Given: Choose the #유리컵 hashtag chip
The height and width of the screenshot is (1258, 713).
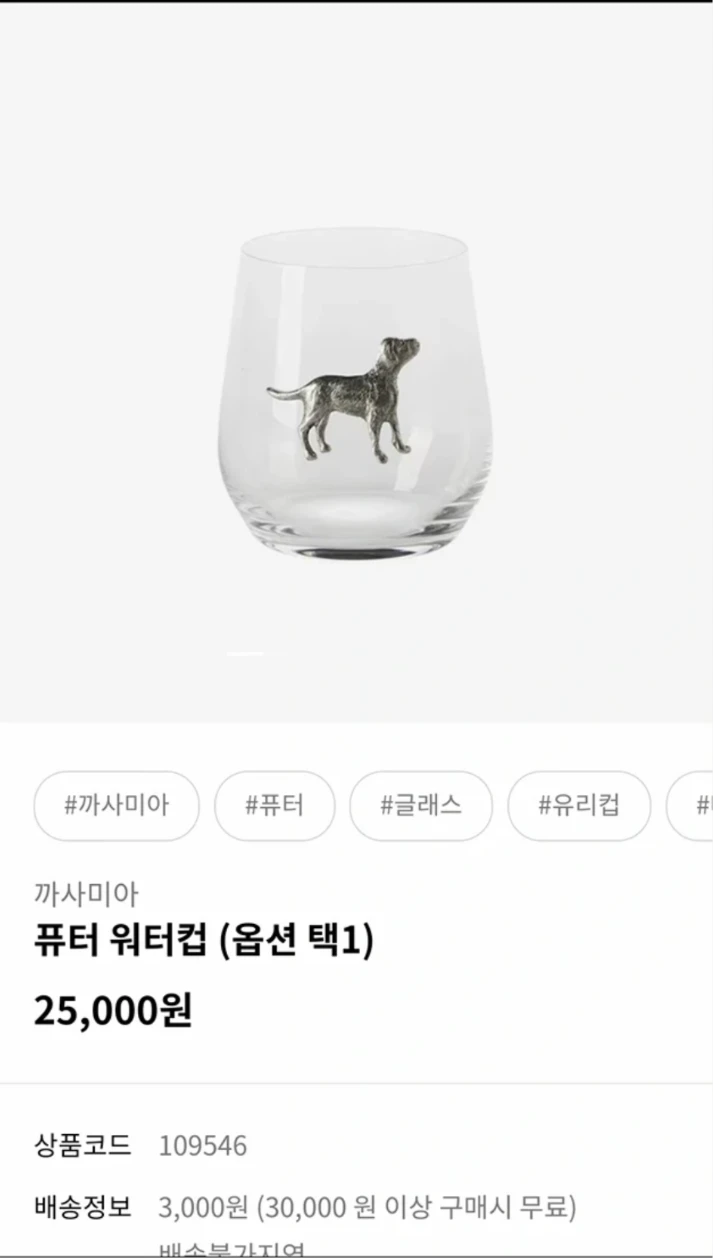Looking at the screenshot, I should click(x=579, y=805).
